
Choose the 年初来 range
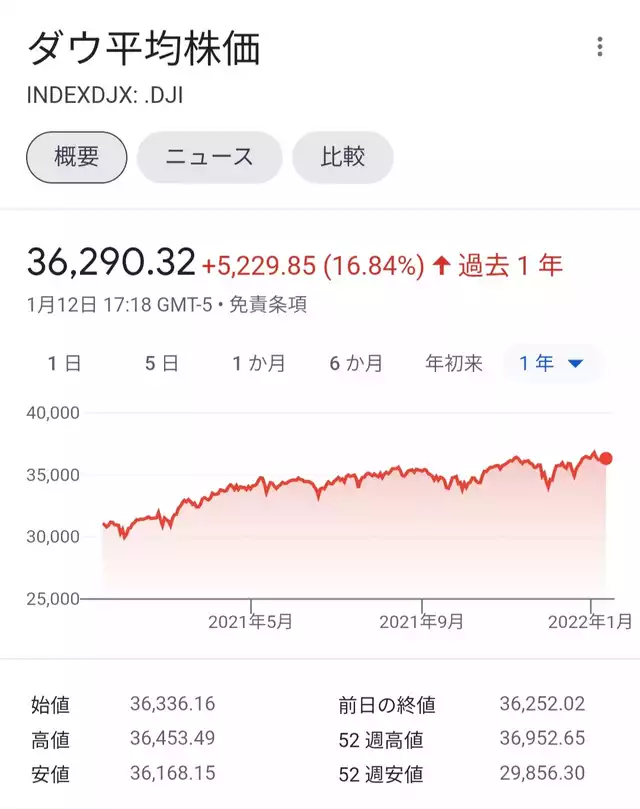(x=454, y=364)
